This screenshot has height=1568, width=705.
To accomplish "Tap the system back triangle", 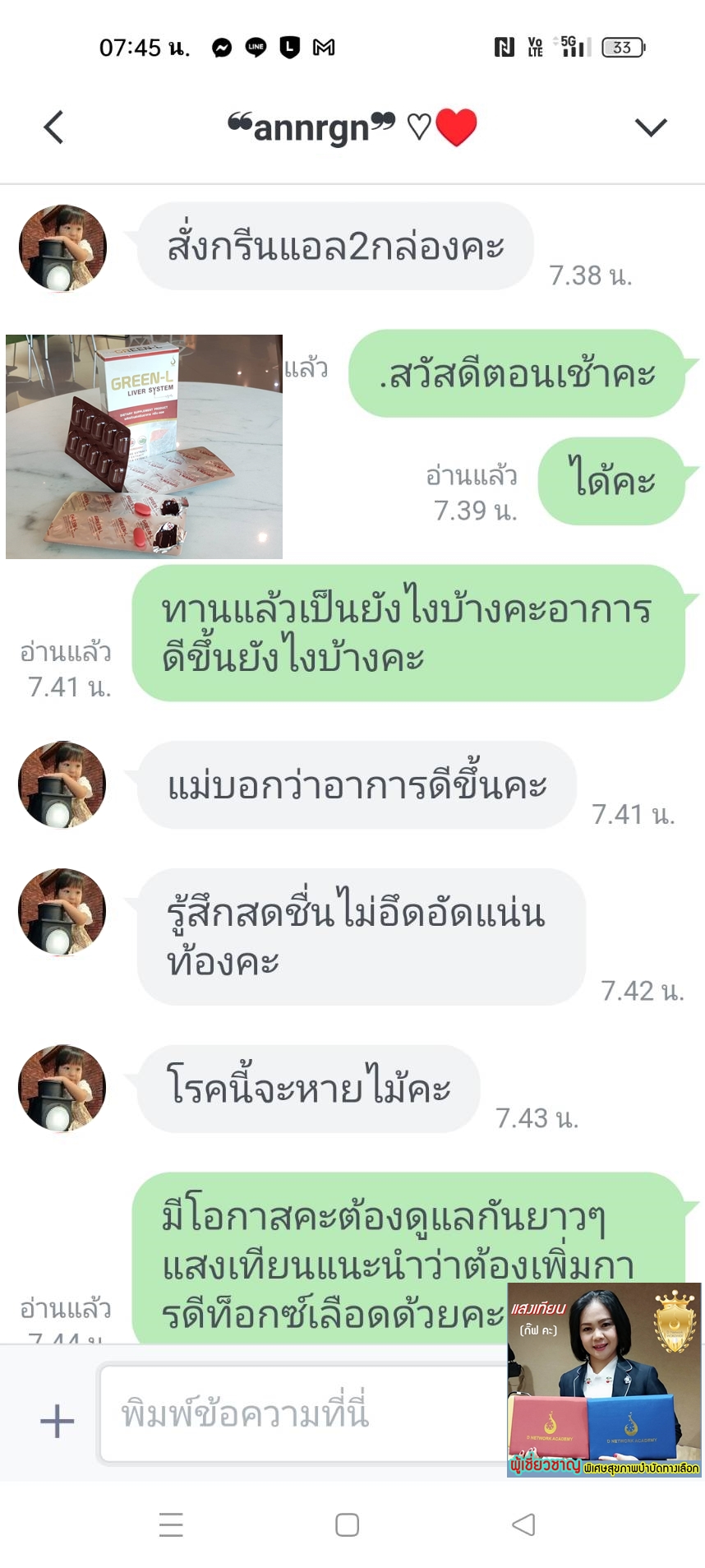I will (523, 1525).
